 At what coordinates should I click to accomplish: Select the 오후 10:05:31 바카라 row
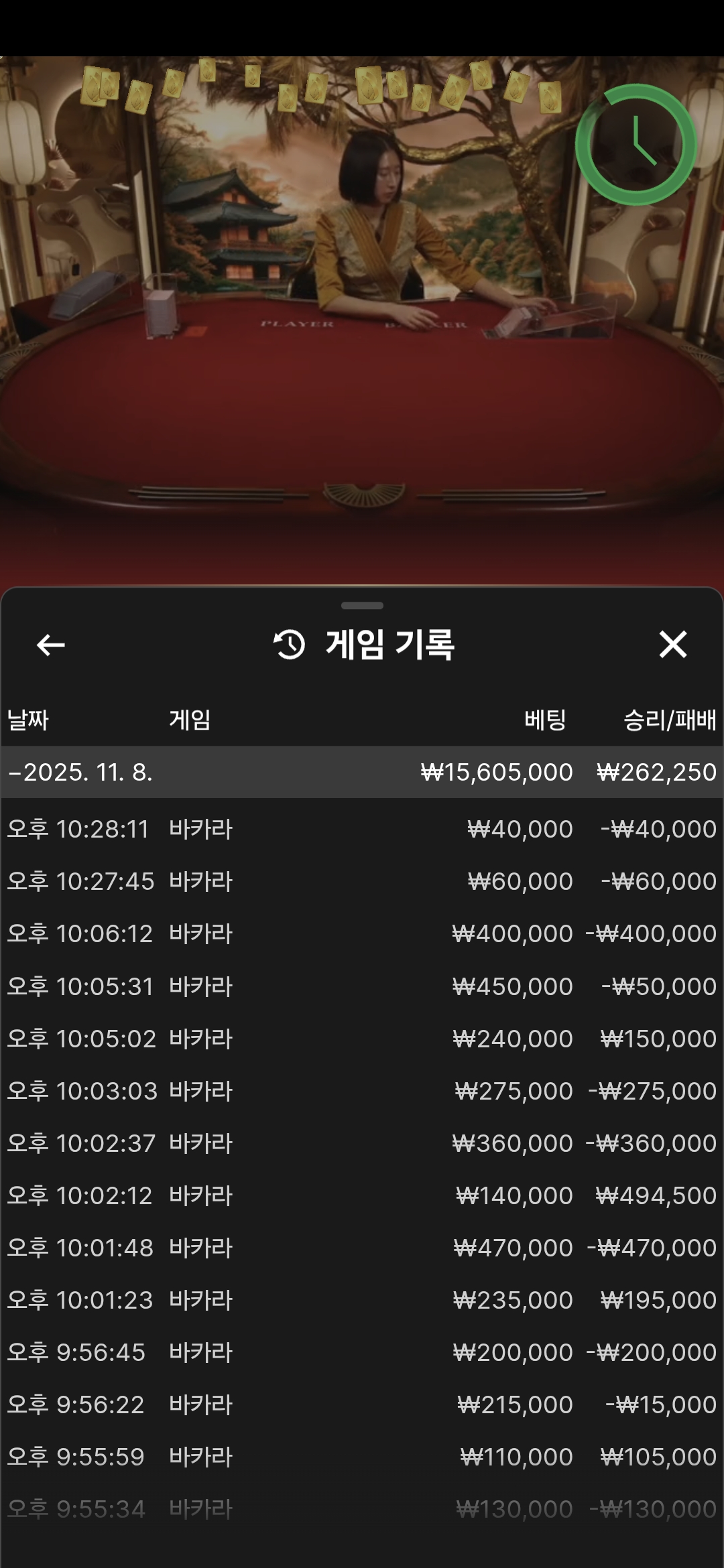tap(362, 986)
